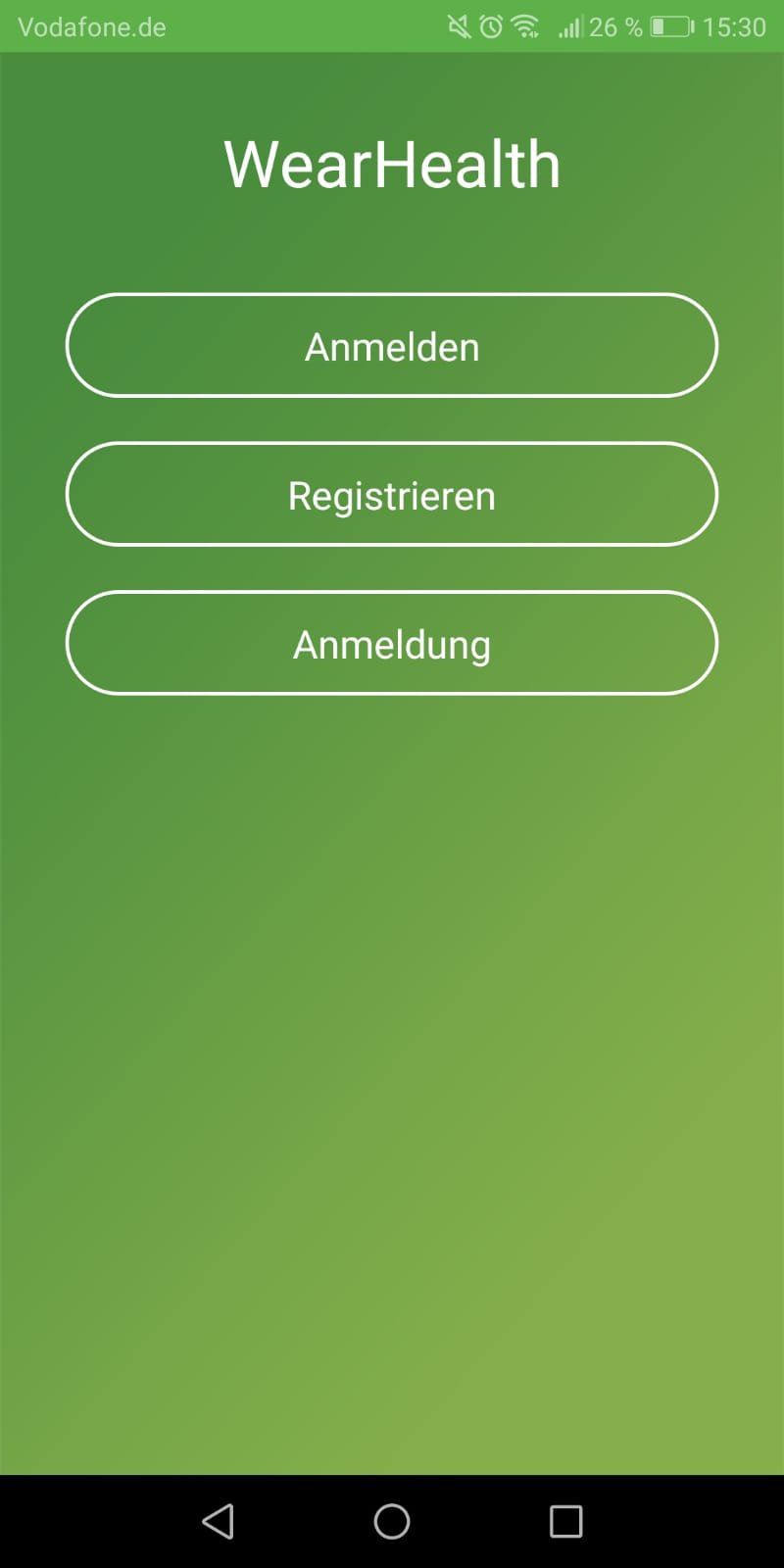The width and height of the screenshot is (784, 1568).
Task: Open recent apps from the navigation bar
Action: pos(565,1521)
